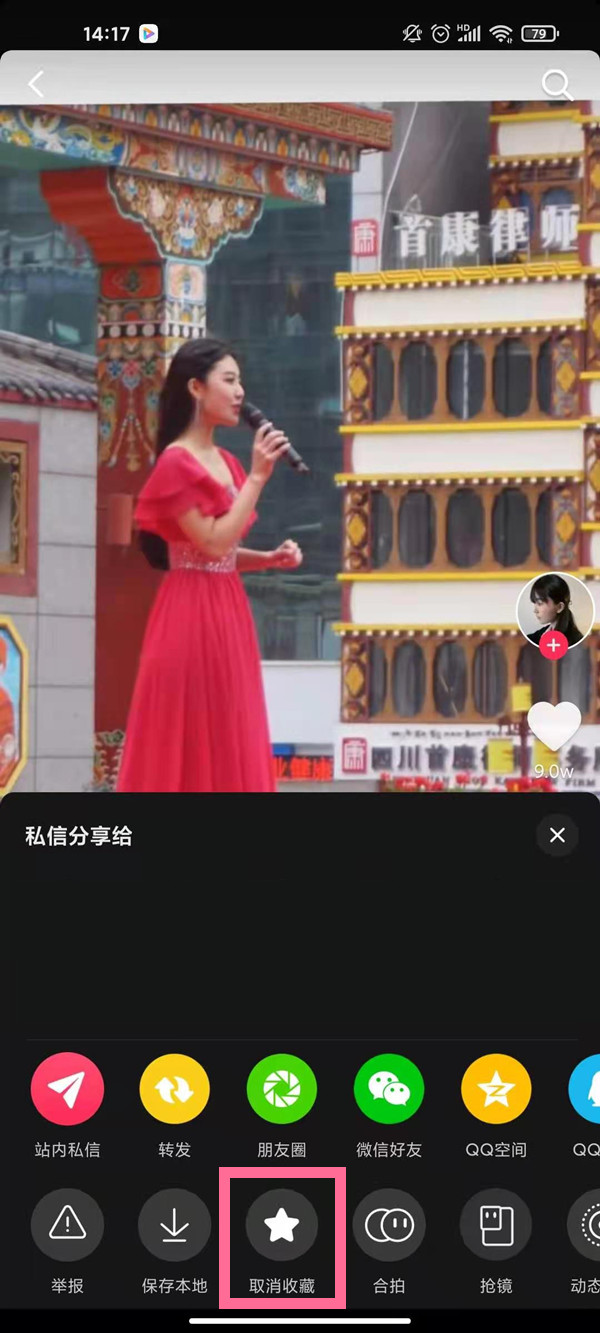This screenshot has height=1333, width=600.
Task: Download video with 保存本地
Action: coord(174,1225)
